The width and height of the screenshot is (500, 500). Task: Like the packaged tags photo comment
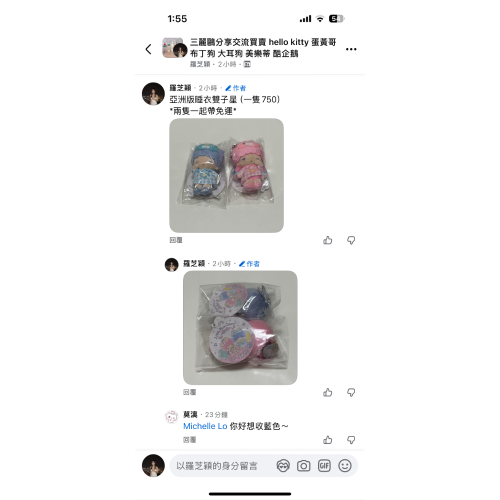coord(328,392)
